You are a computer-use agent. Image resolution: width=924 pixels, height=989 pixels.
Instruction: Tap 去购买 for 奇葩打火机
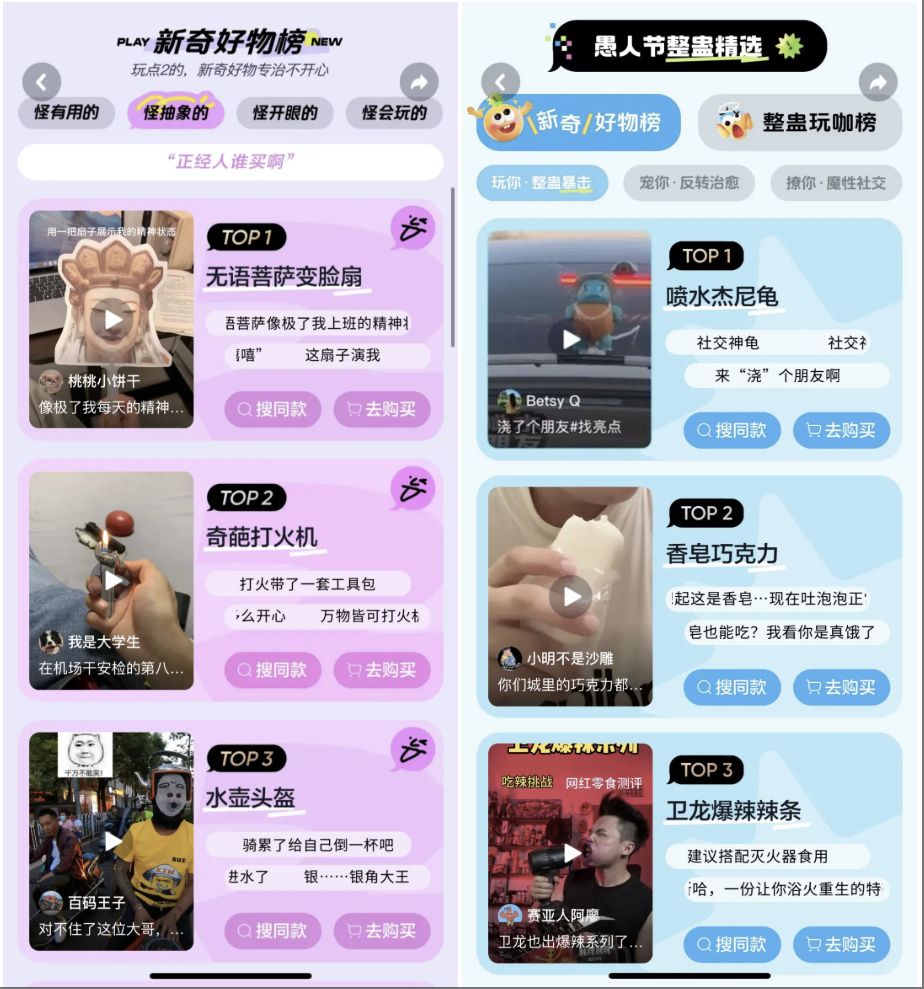(x=382, y=670)
